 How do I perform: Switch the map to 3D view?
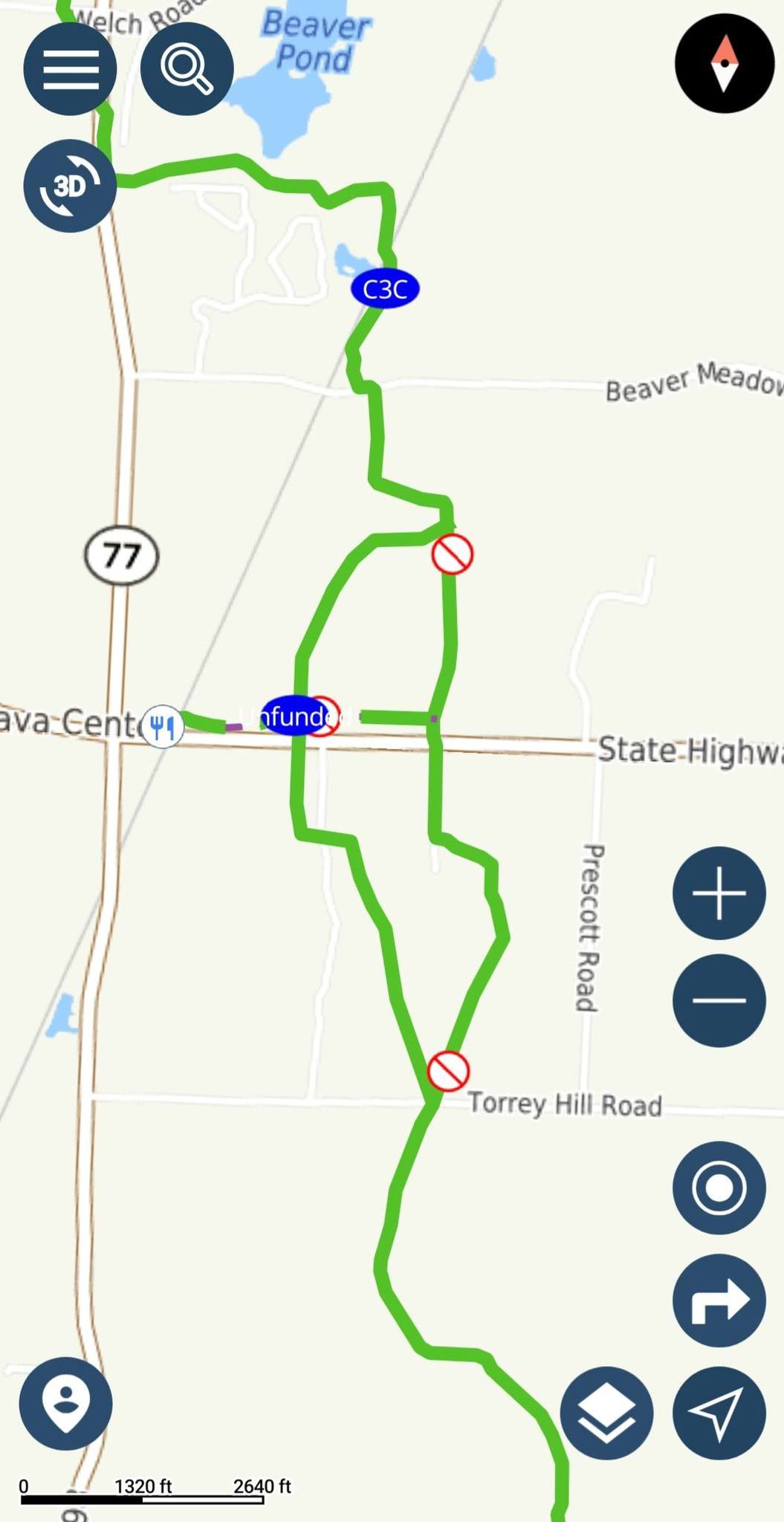(x=70, y=185)
